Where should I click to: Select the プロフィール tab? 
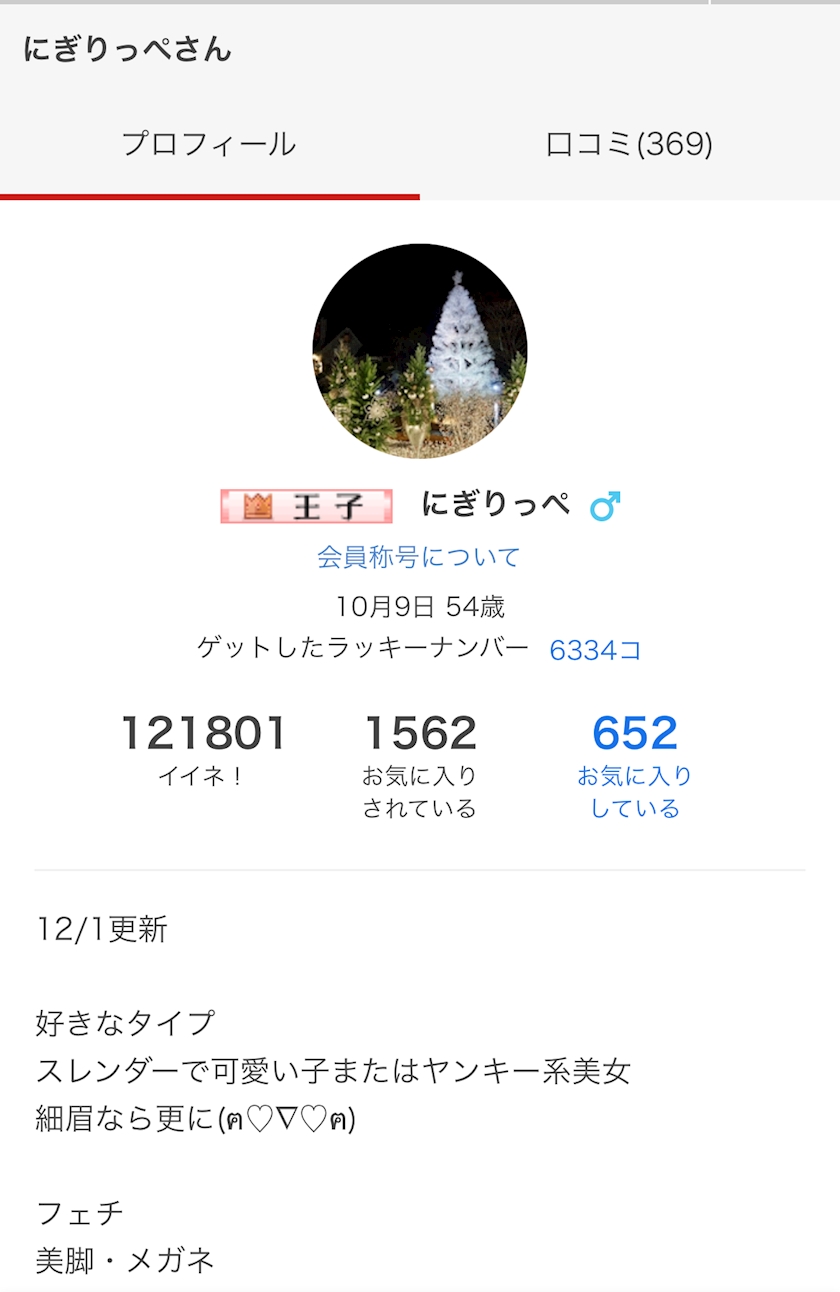coord(209,144)
